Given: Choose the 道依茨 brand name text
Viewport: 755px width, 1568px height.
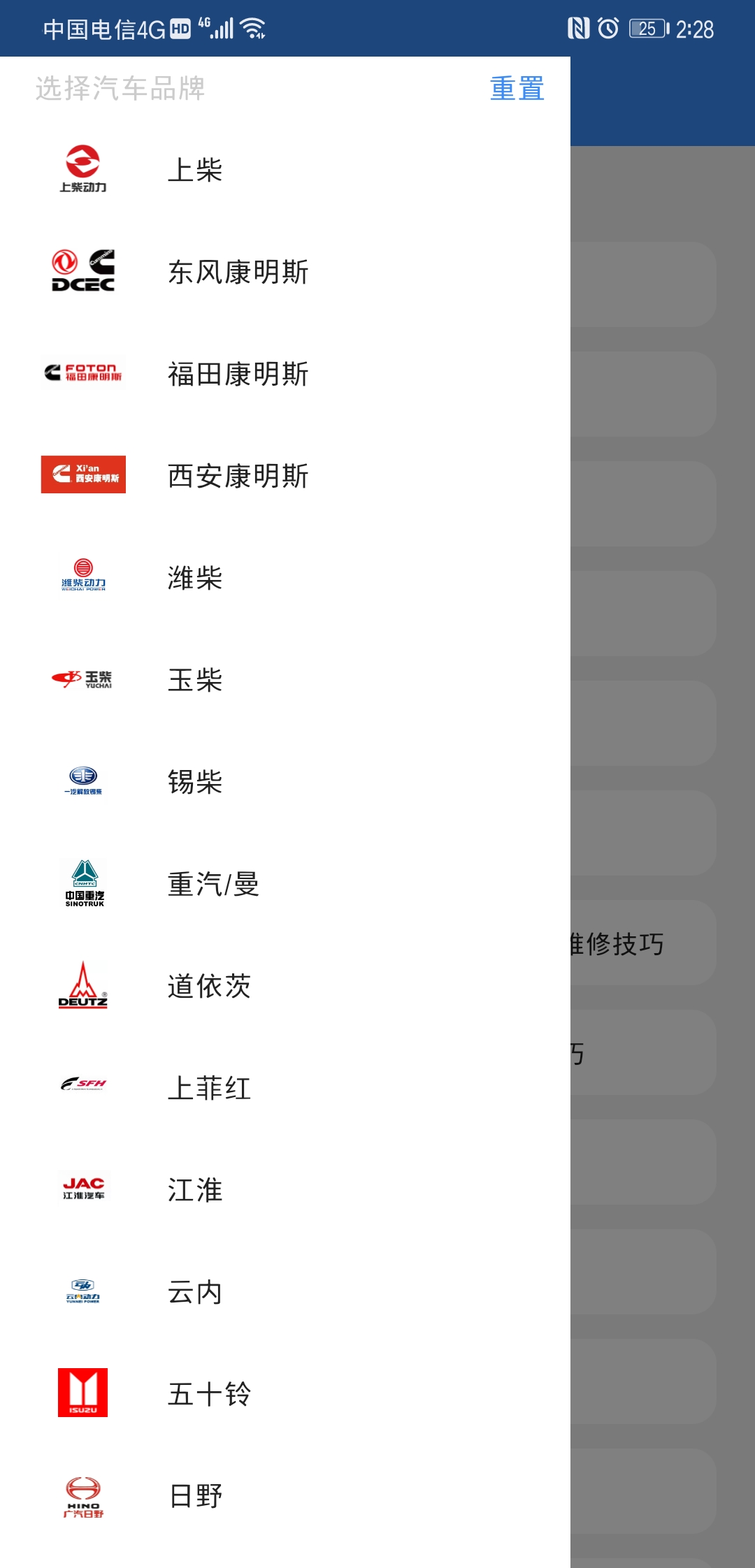Looking at the screenshot, I should coord(210,986).
